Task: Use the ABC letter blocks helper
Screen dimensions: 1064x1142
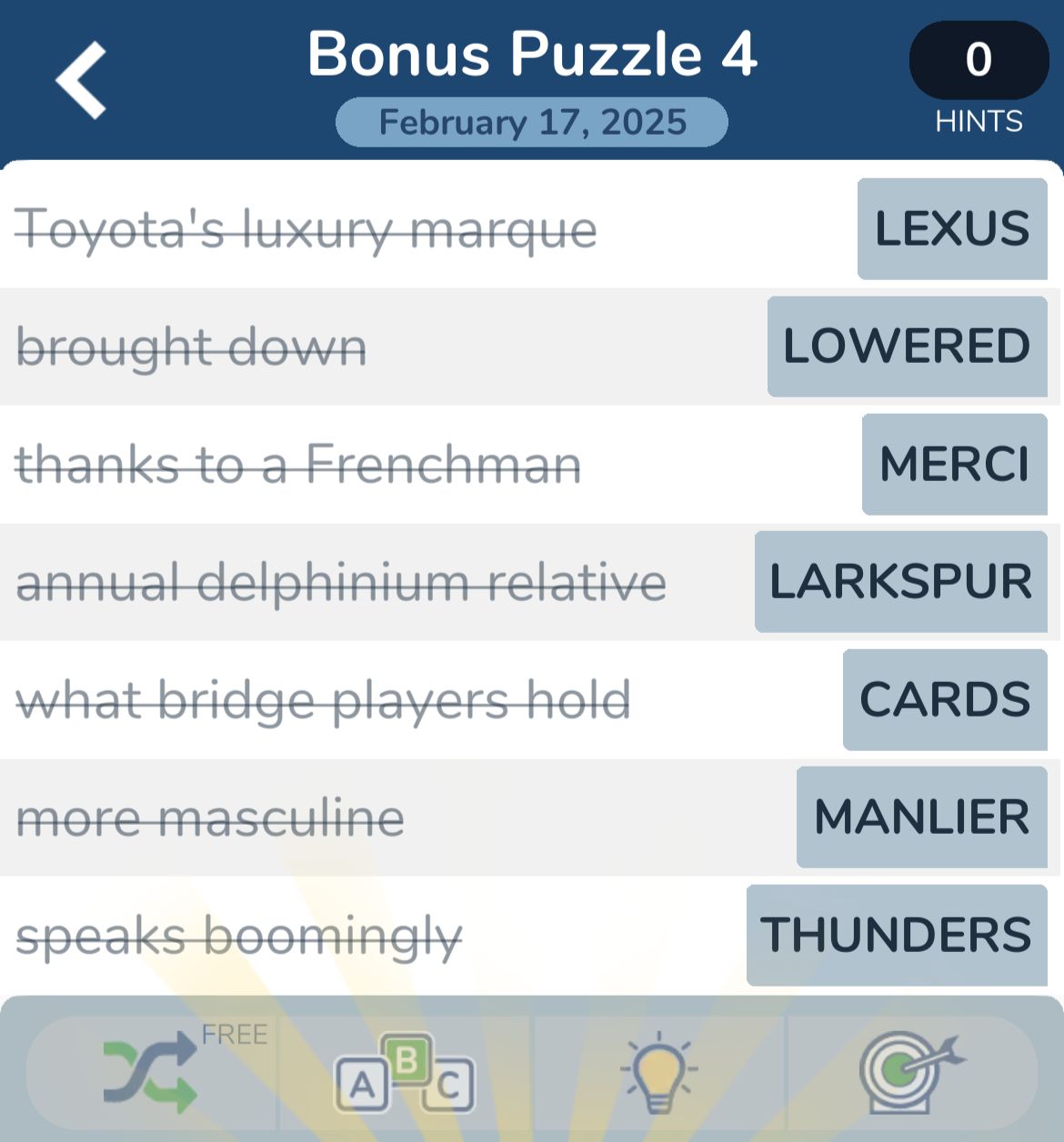Action: pos(405,1074)
